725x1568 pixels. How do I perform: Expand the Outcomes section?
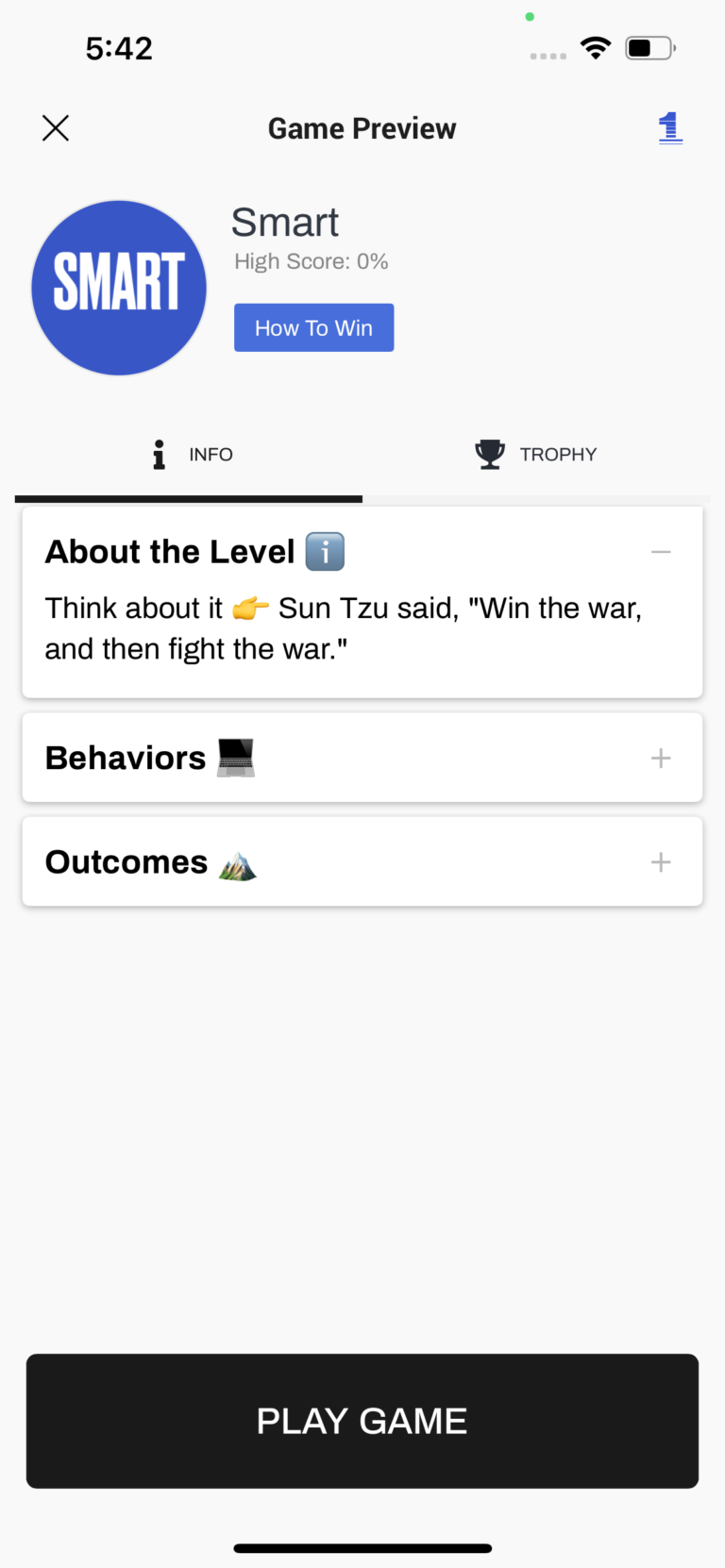(661, 862)
